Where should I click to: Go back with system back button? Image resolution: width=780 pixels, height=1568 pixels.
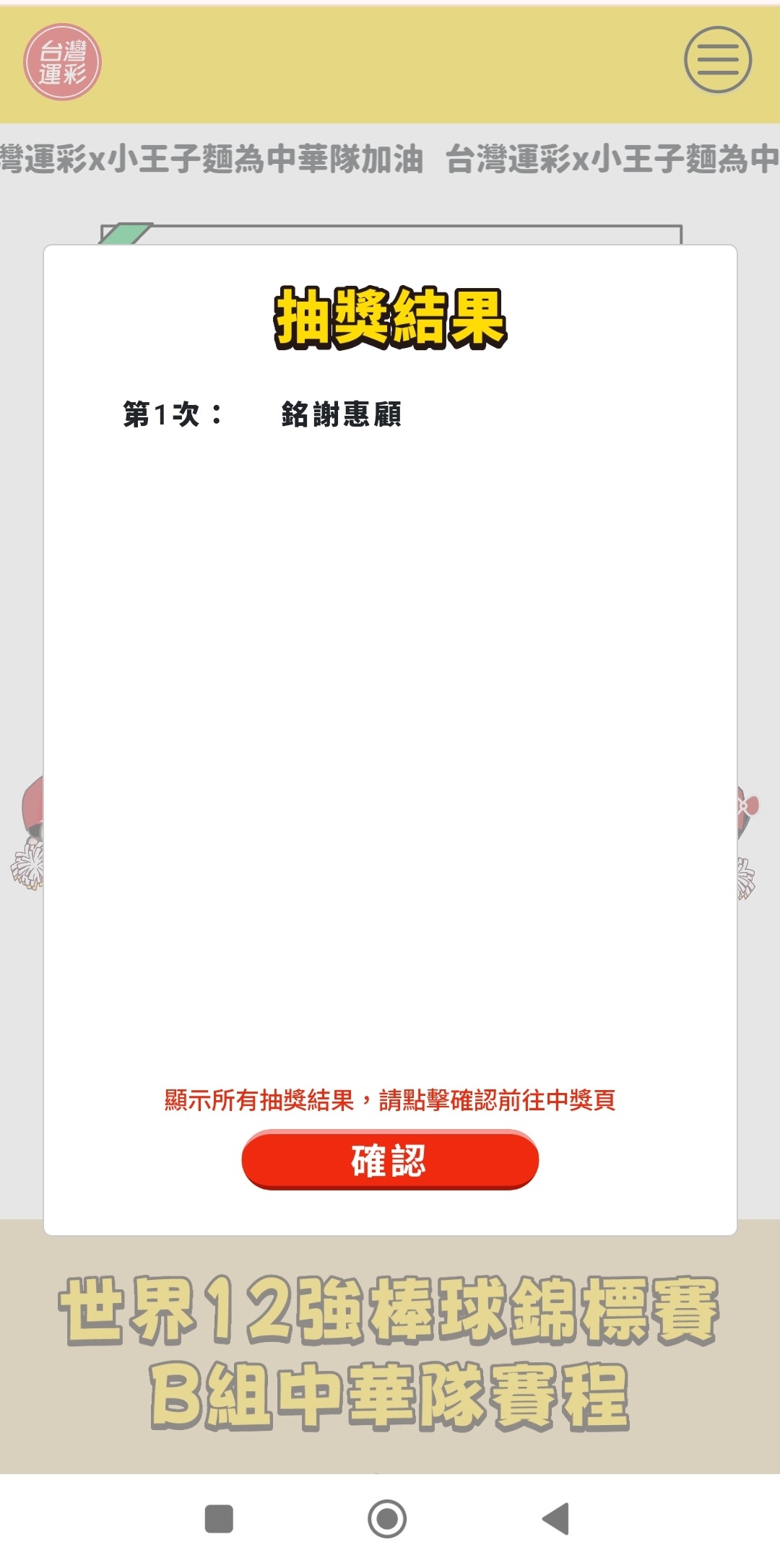click(x=556, y=1518)
